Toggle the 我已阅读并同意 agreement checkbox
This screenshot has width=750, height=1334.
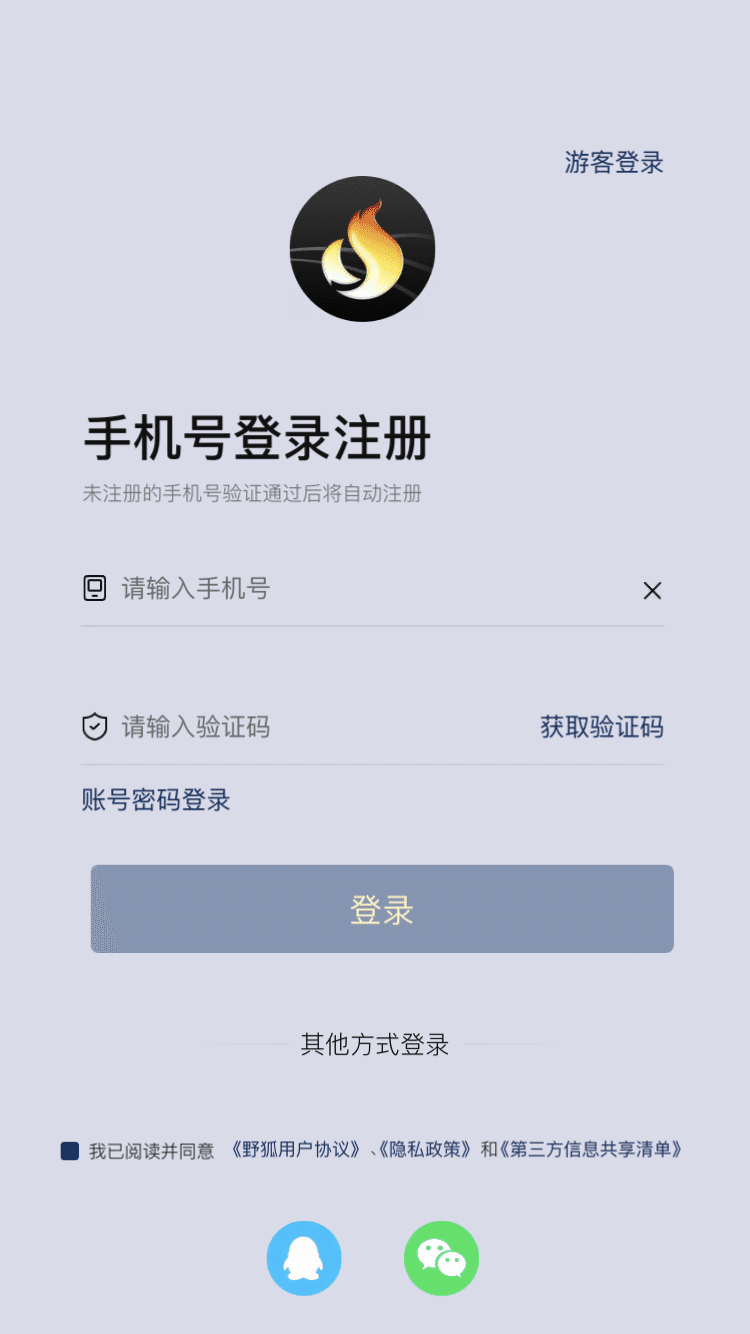click(x=70, y=1151)
